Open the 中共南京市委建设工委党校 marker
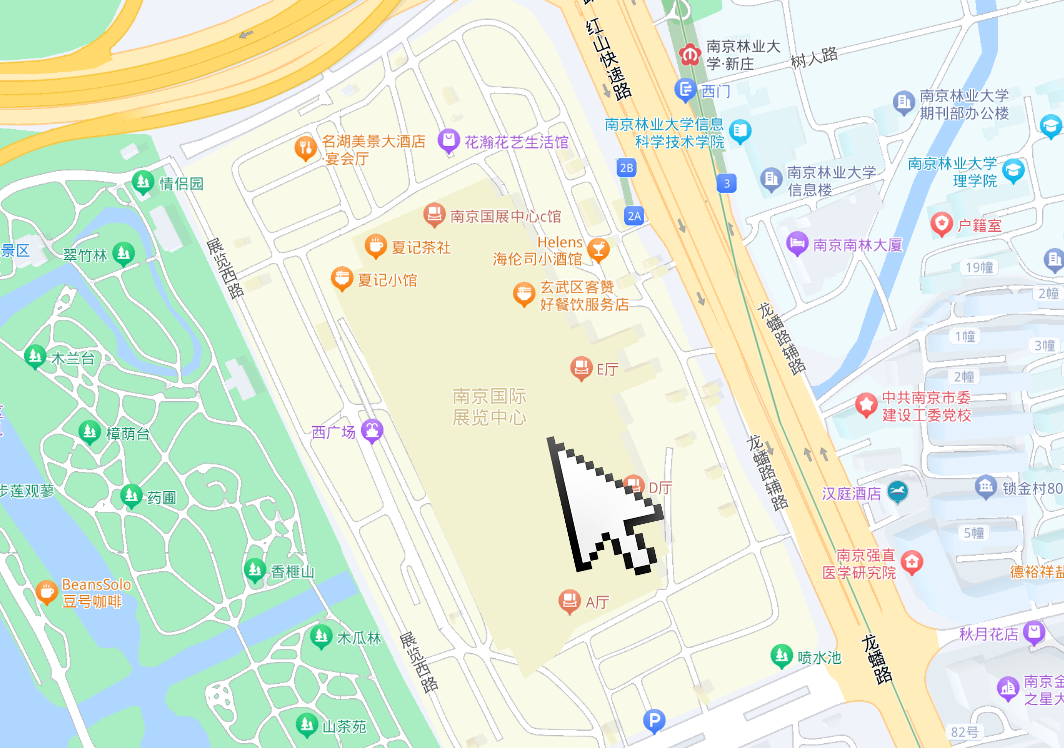This screenshot has height=748, width=1064. (x=865, y=405)
